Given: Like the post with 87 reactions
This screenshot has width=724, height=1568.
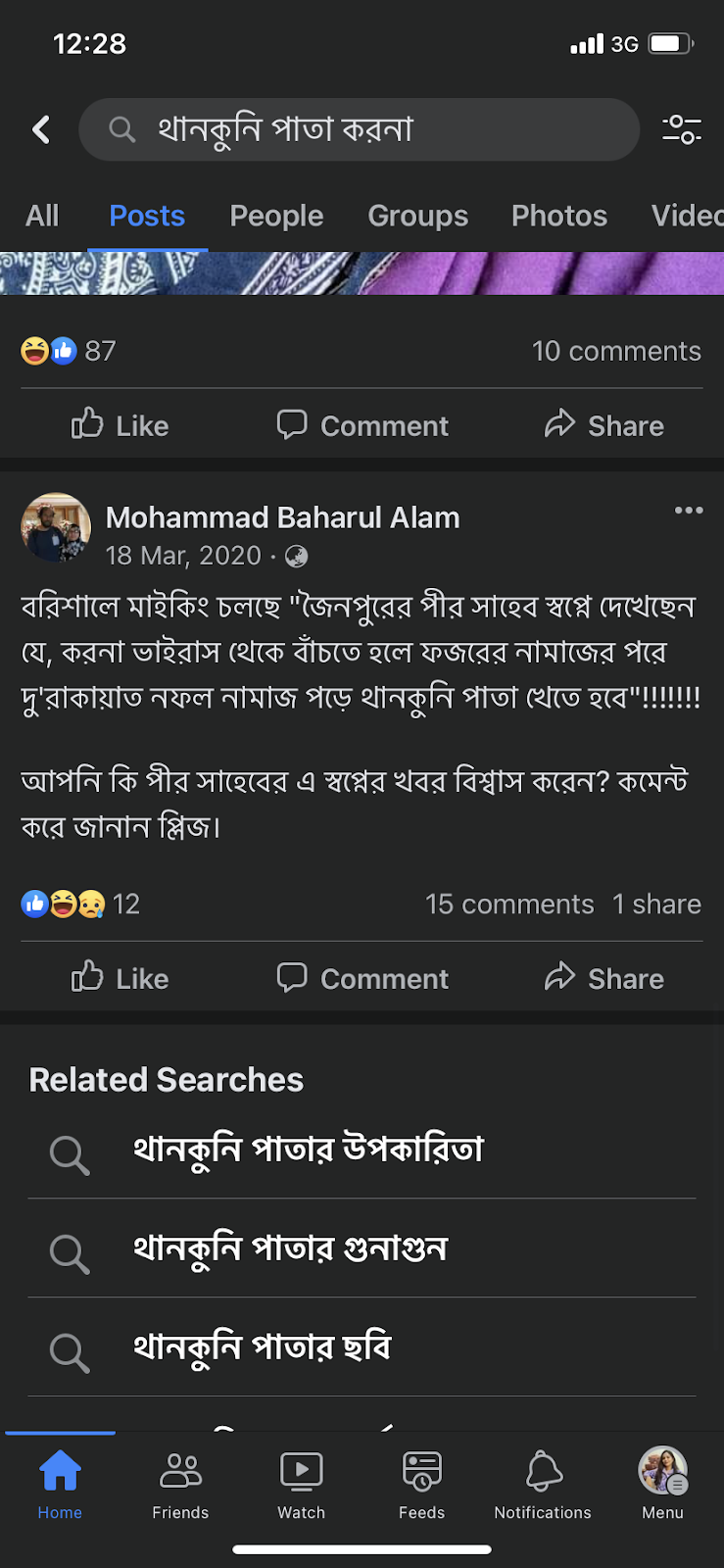Looking at the screenshot, I should tap(121, 425).
